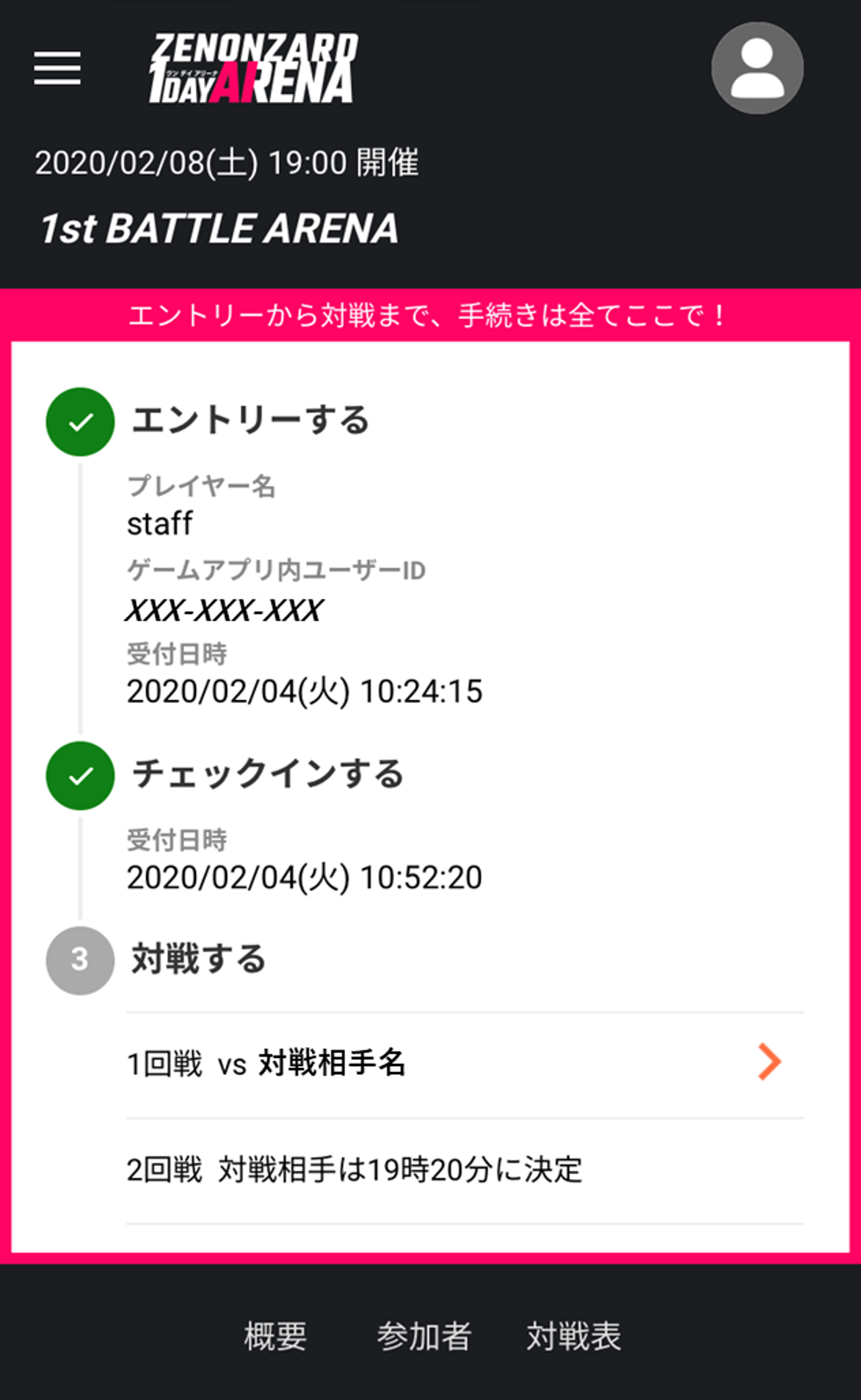Go to the 概要 overview link
The image size is (861, 1400).
(275, 1336)
